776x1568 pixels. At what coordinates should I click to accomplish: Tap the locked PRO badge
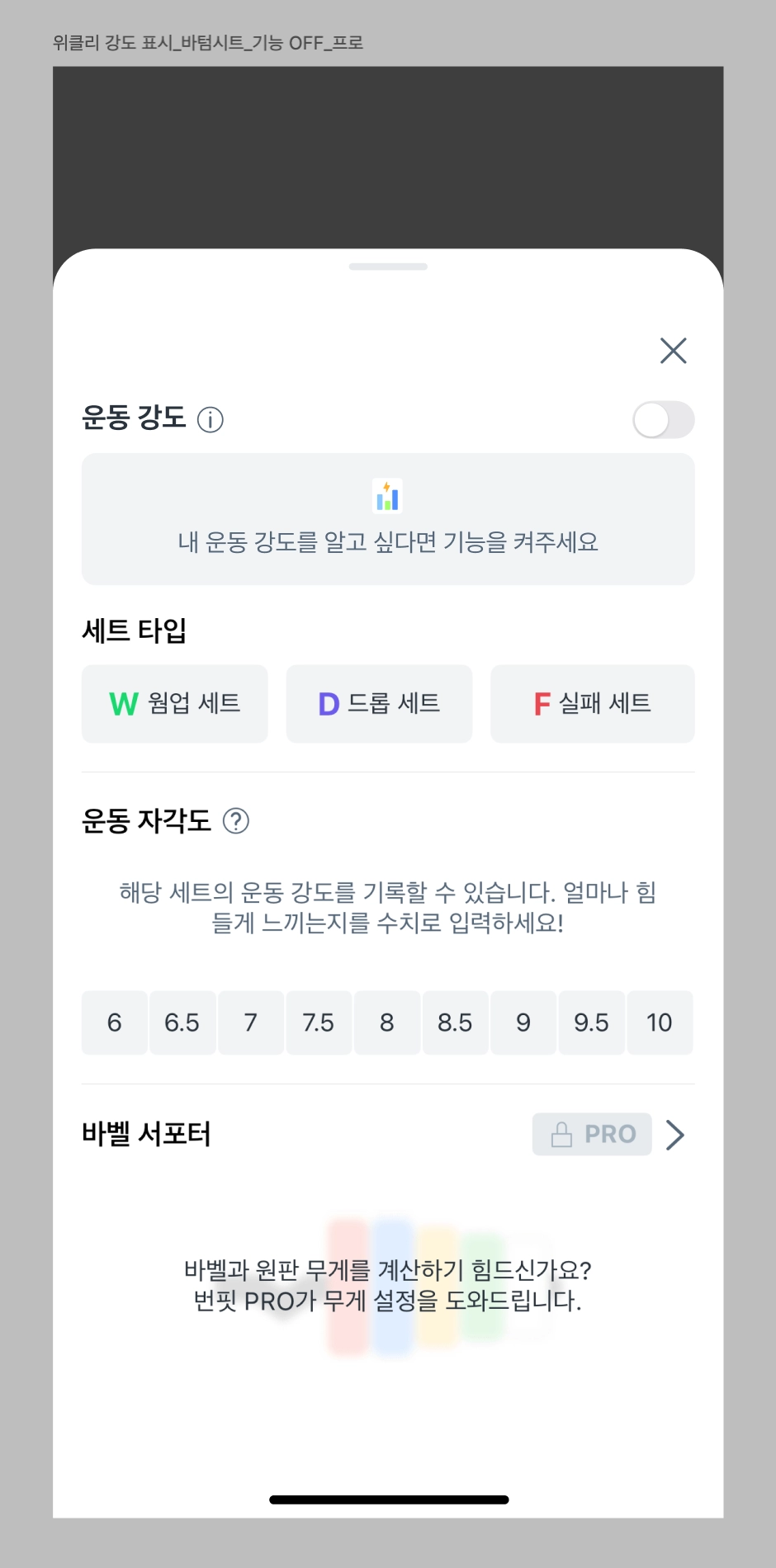(x=592, y=1135)
